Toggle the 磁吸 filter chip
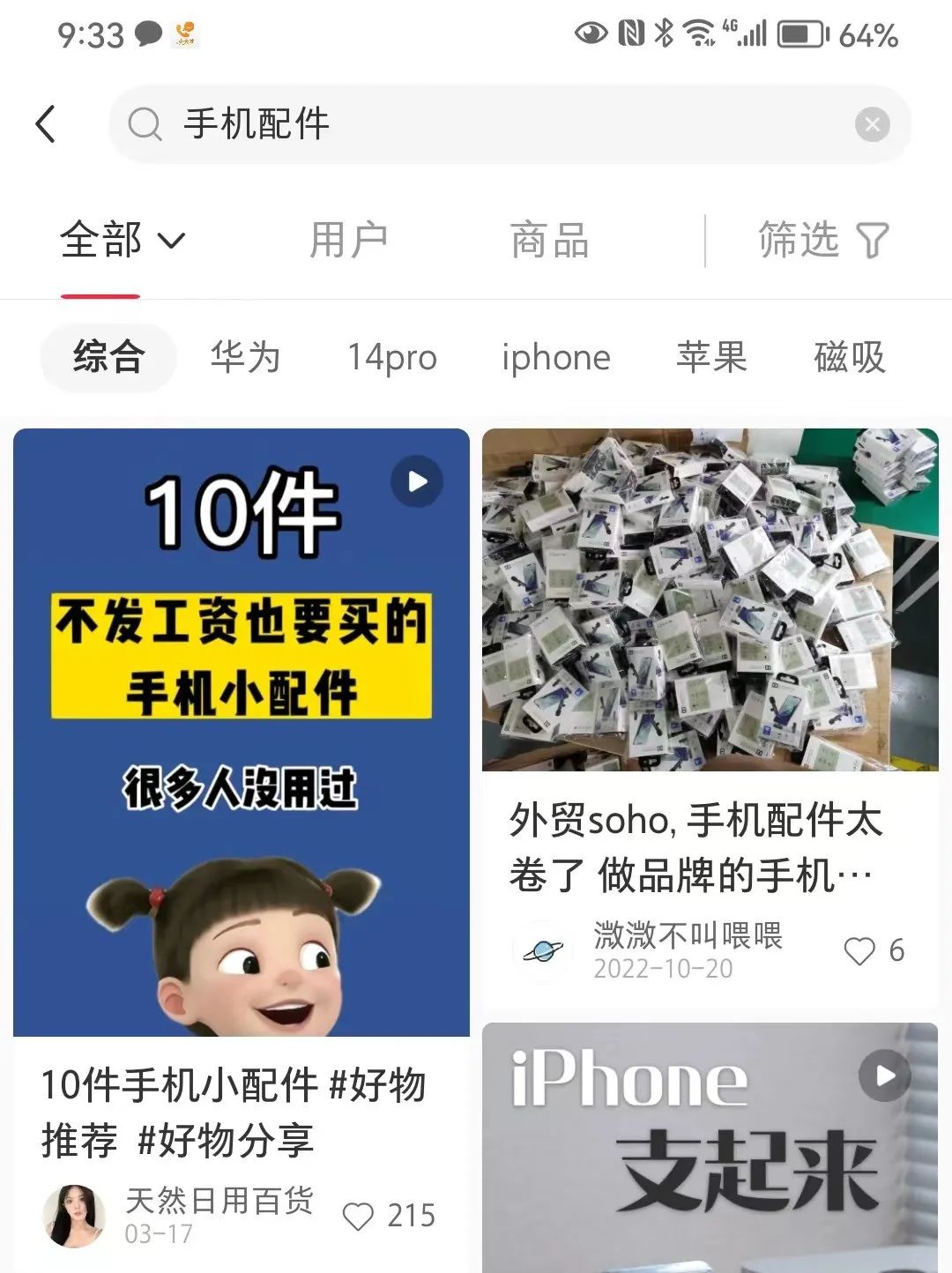The height and width of the screenshot is (1273, 952). point(848,357)
